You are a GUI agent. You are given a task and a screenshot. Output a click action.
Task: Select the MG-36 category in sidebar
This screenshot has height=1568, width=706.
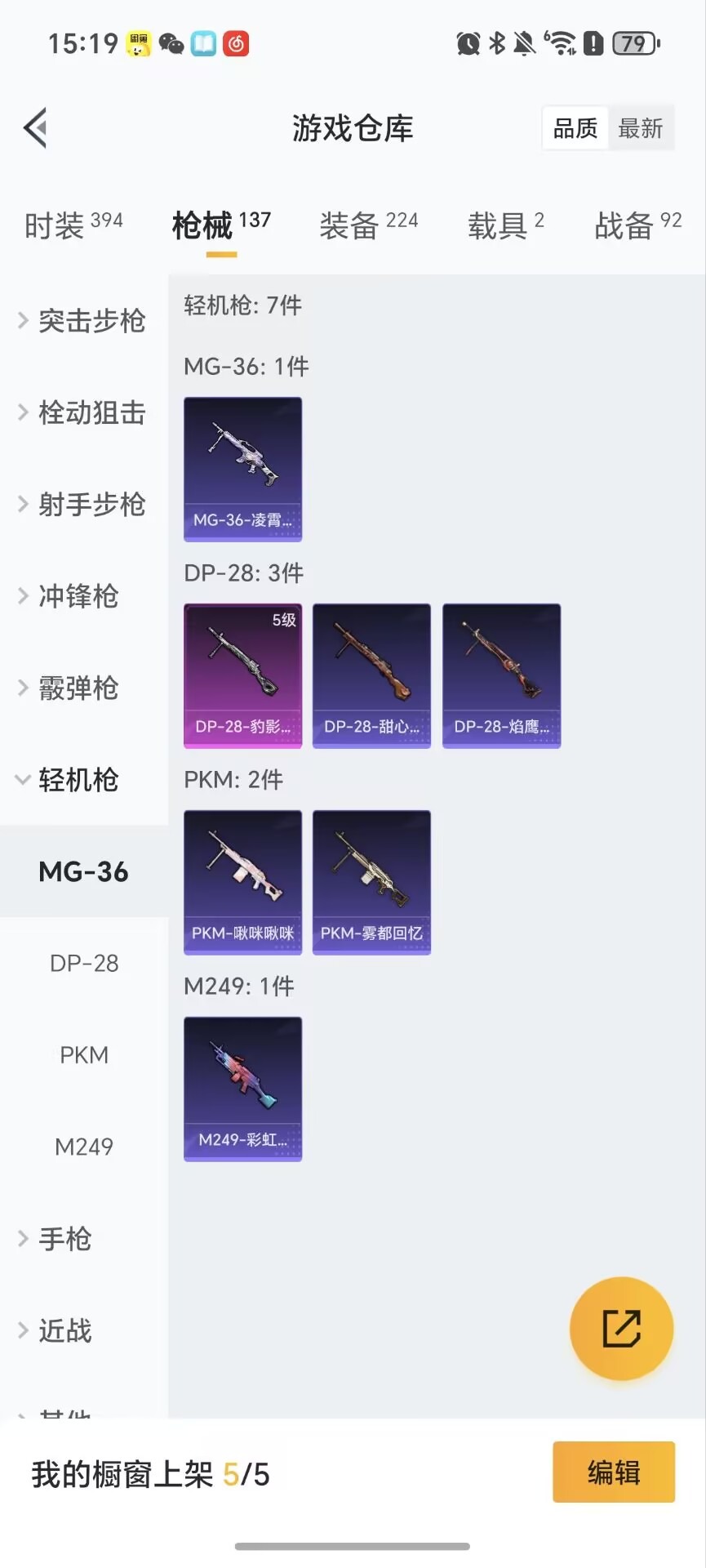click(x=82, y=871)
